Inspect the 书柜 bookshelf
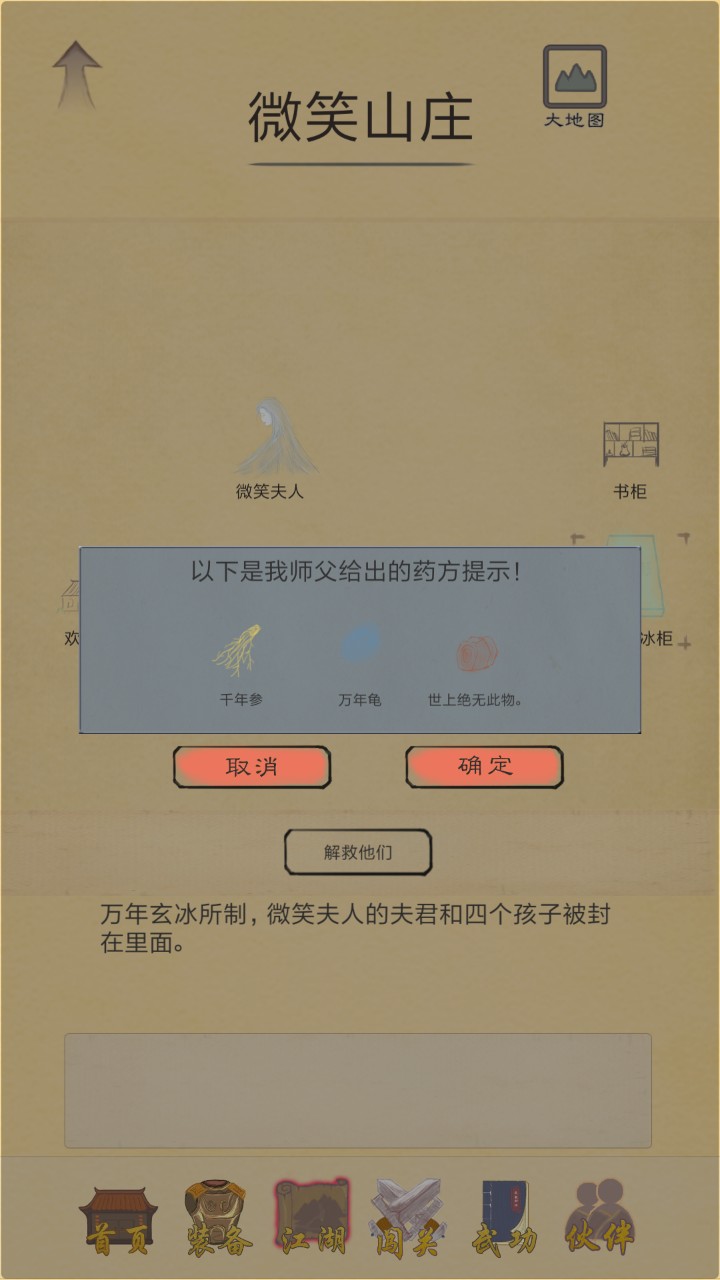Image resolution: width=720 pixels, height=1280 pixels. pyautogui.click(x=630, y=452)
